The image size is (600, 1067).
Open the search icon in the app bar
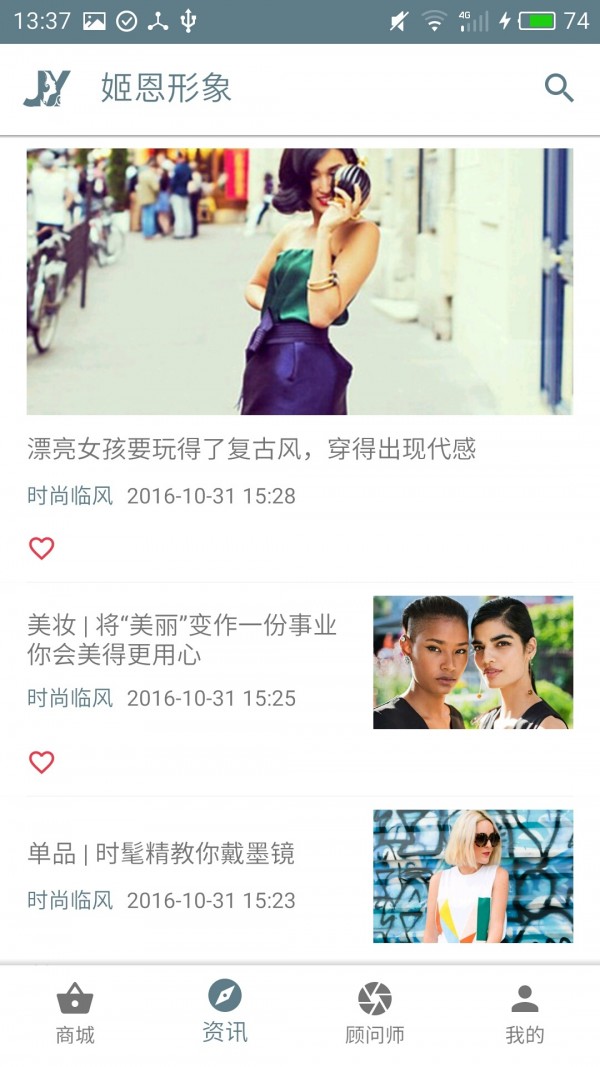pyautogui.click(x=559, y=88)
